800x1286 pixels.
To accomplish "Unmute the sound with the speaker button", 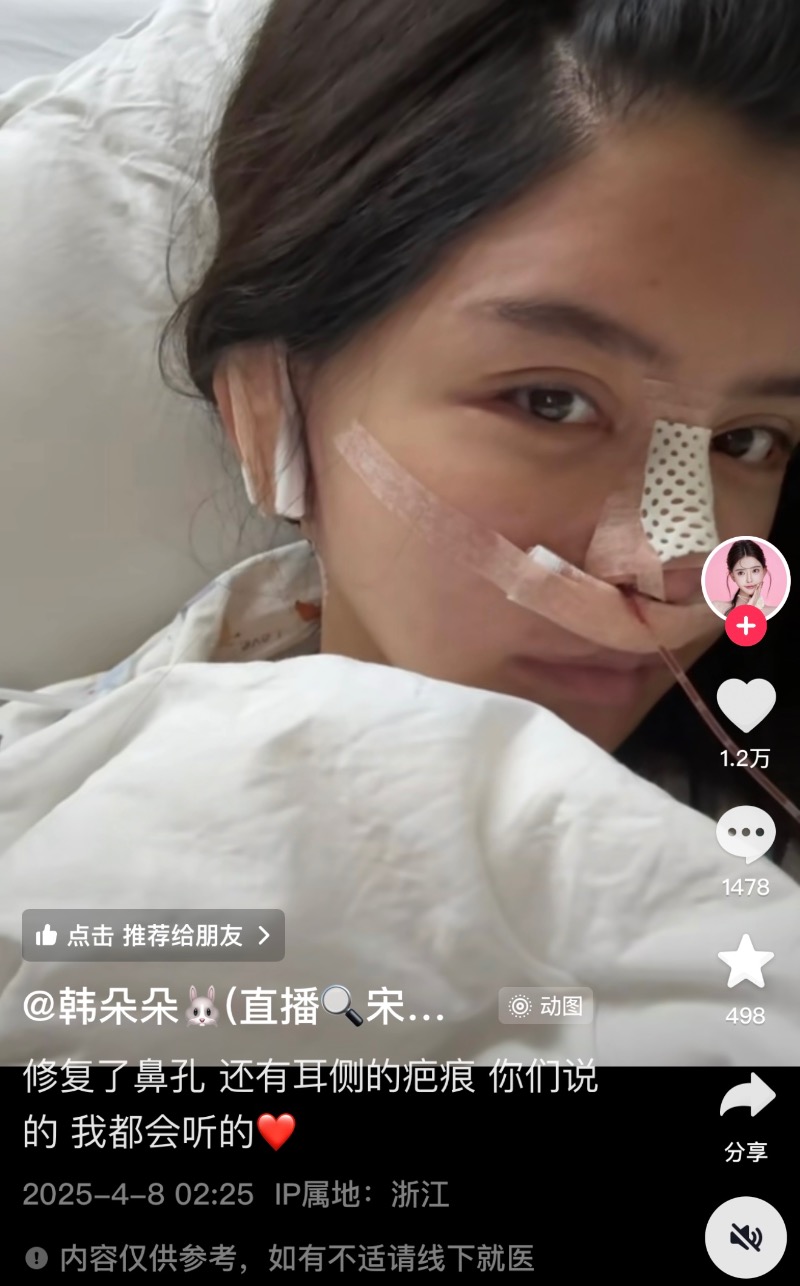I will 746,1238.
